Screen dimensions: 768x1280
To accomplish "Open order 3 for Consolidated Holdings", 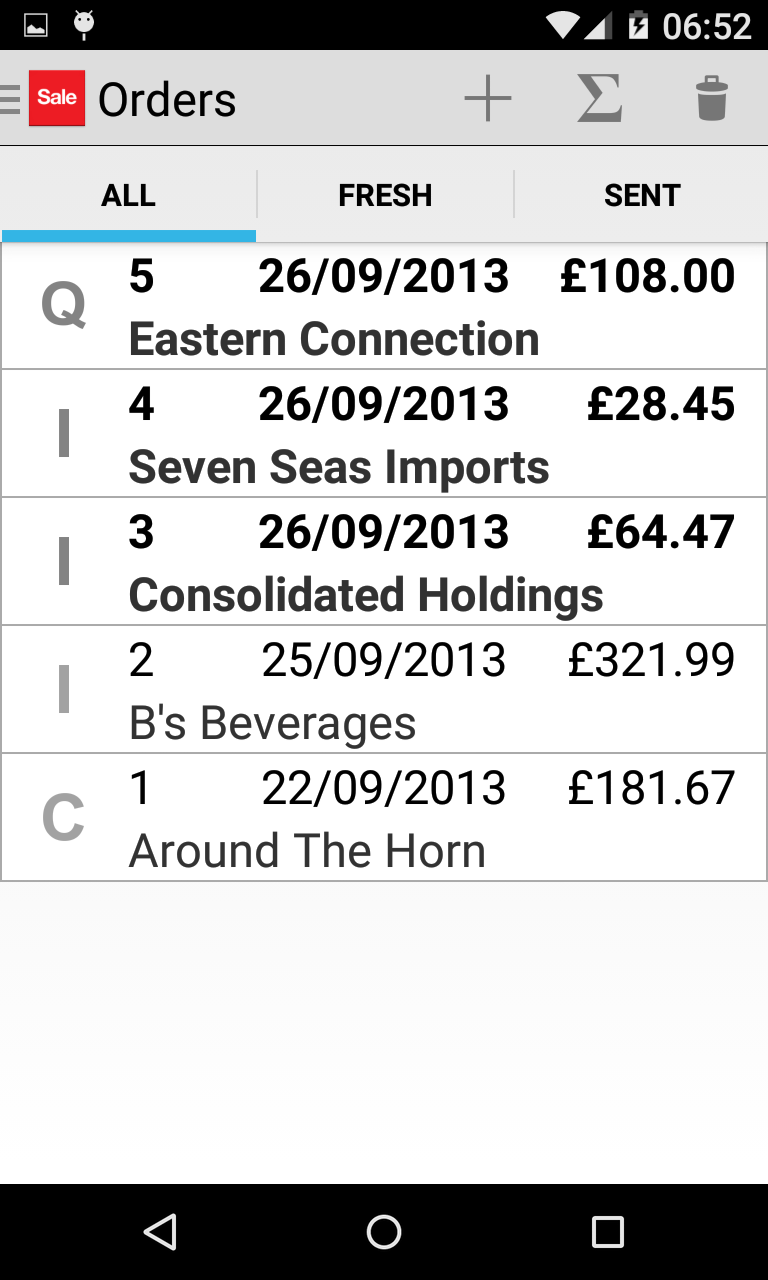I will coord(384,562).
